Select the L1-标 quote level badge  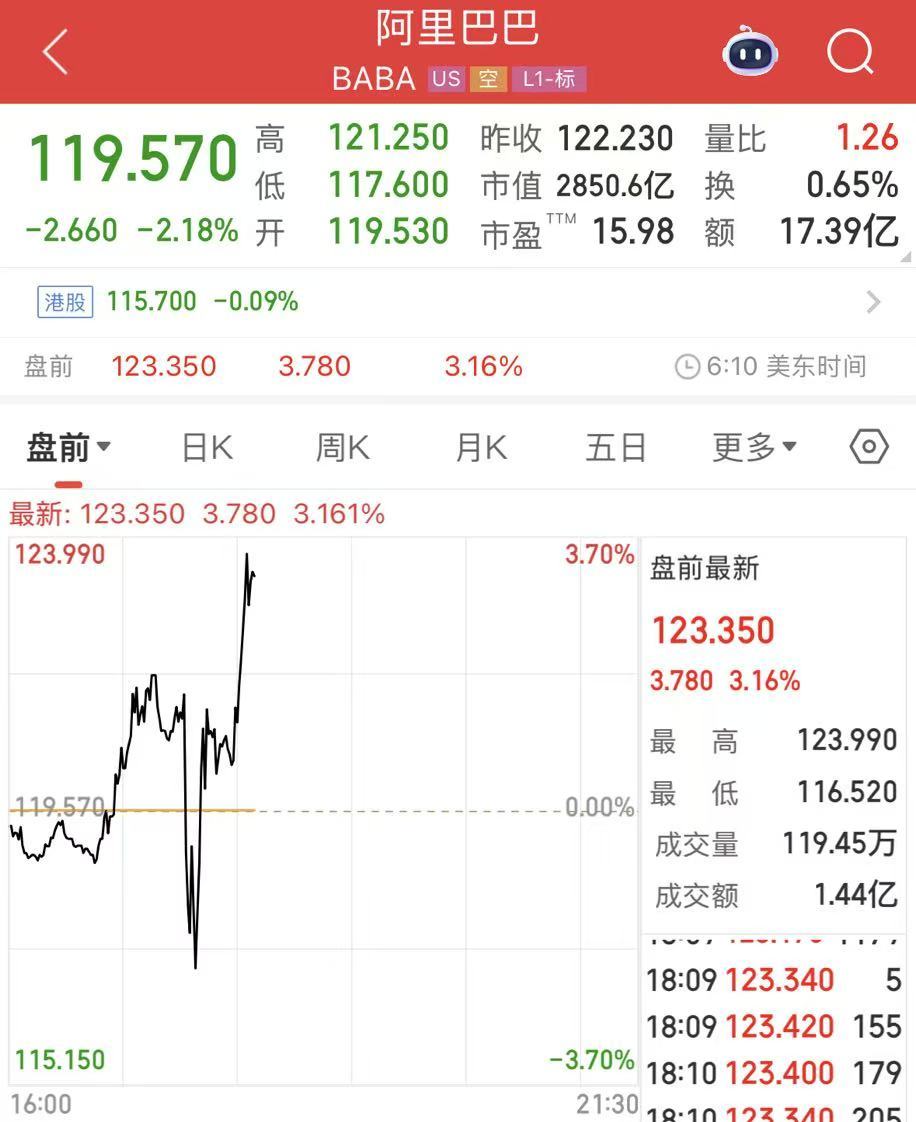click(548, 78)
